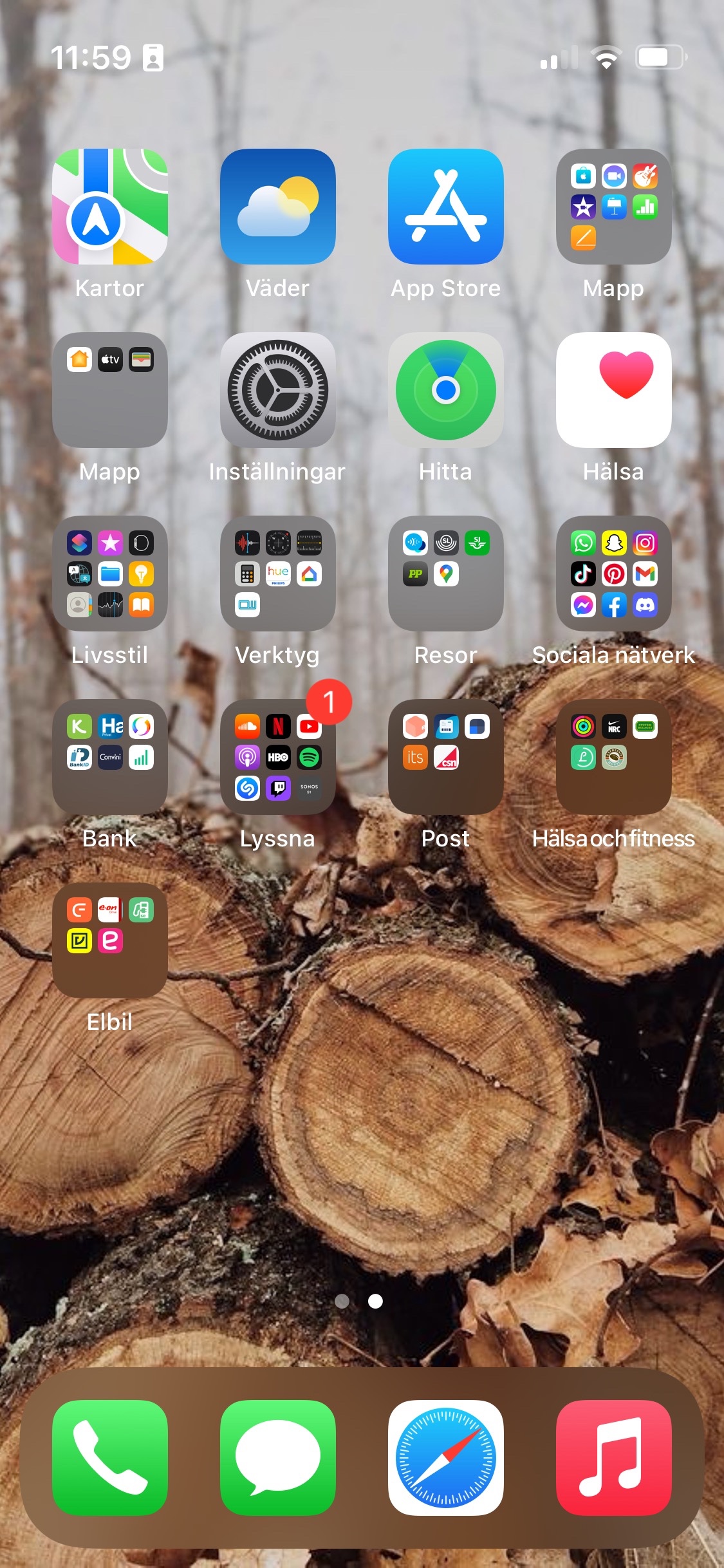Open the Sociala nätverk folder
The height and width of the screenshot is (1568, 724).
[614, 574]
